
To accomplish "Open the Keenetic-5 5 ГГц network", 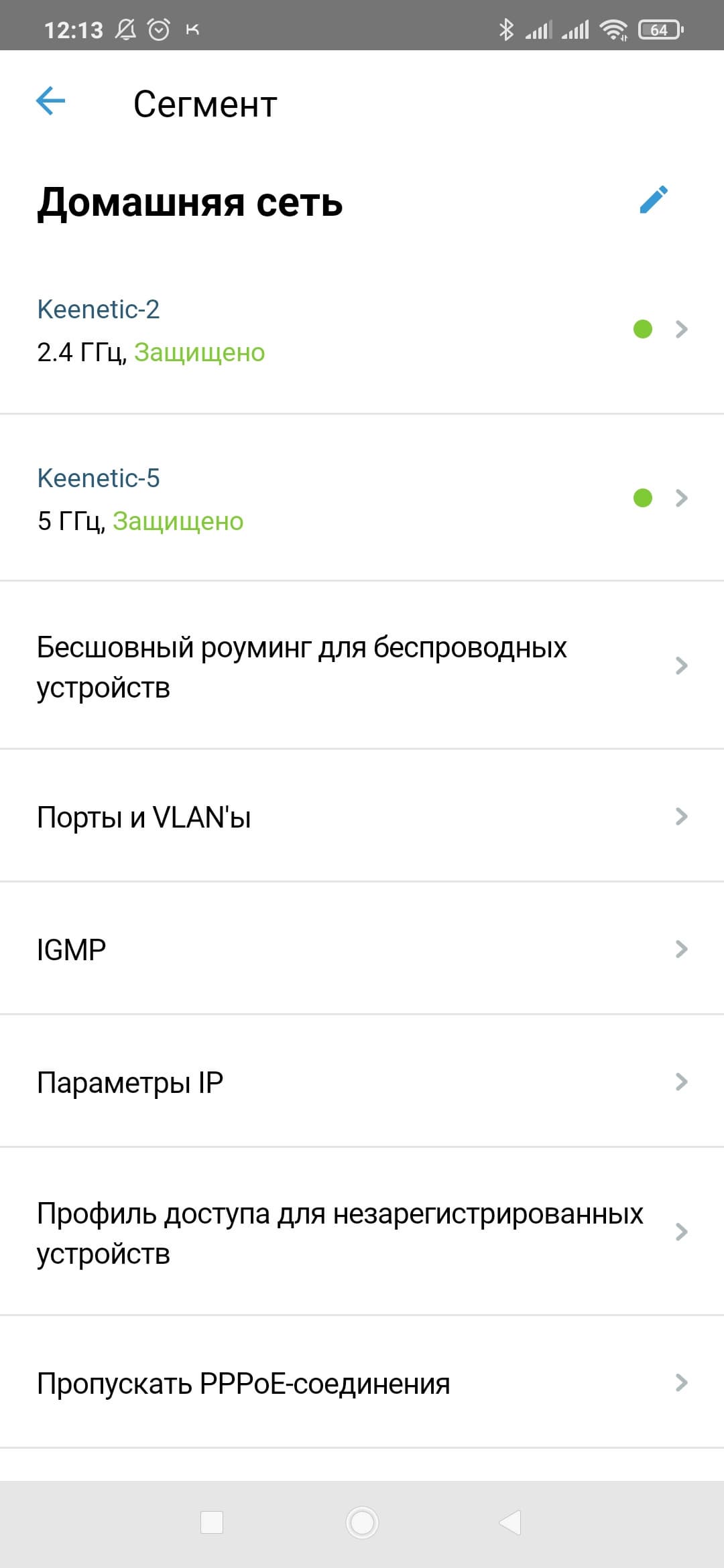I will [x=362, y=499].
